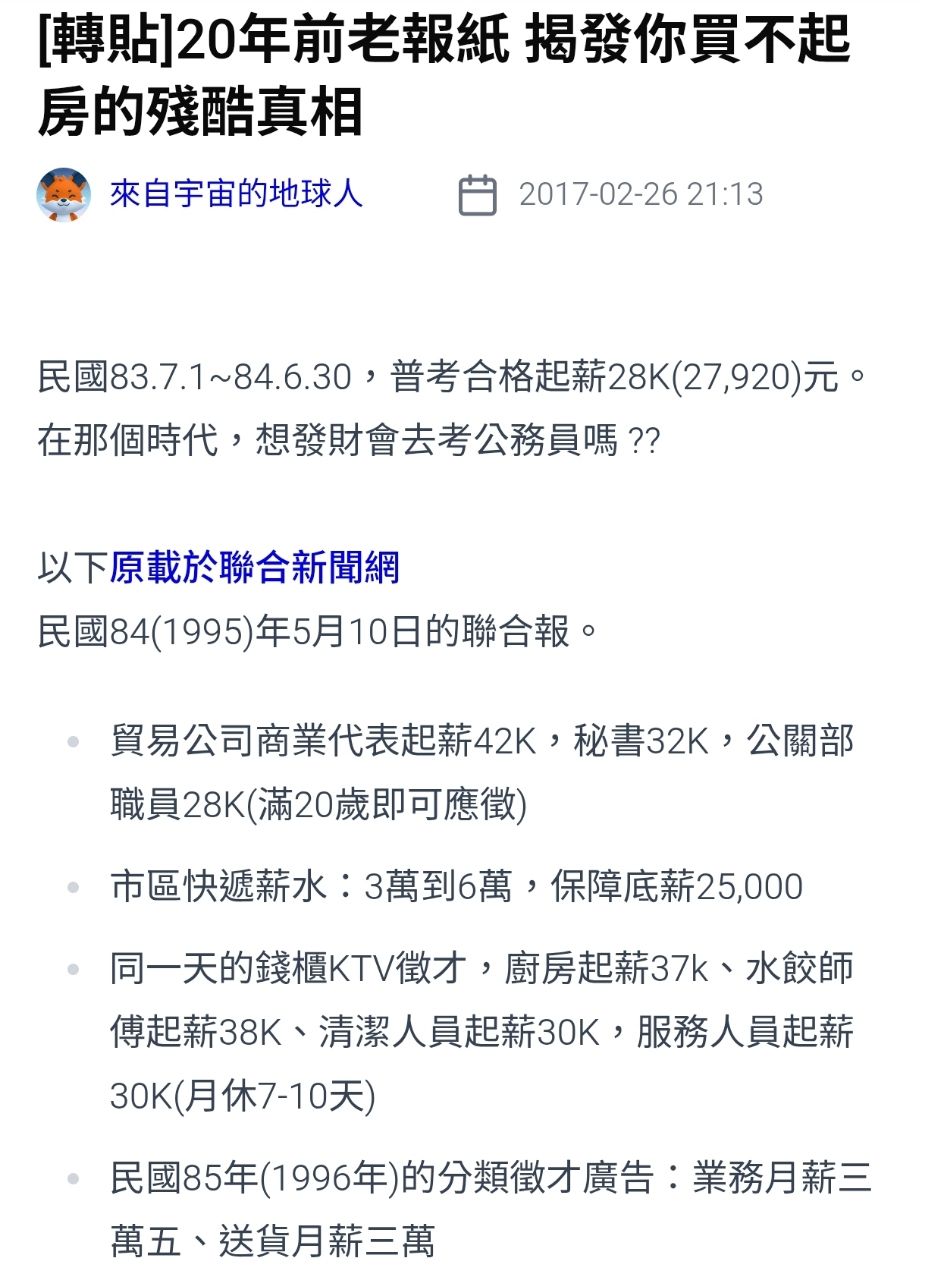Screen dimensions: 925x1280
Task: Tap the author's fox avatar
Action: click(64, 194)
